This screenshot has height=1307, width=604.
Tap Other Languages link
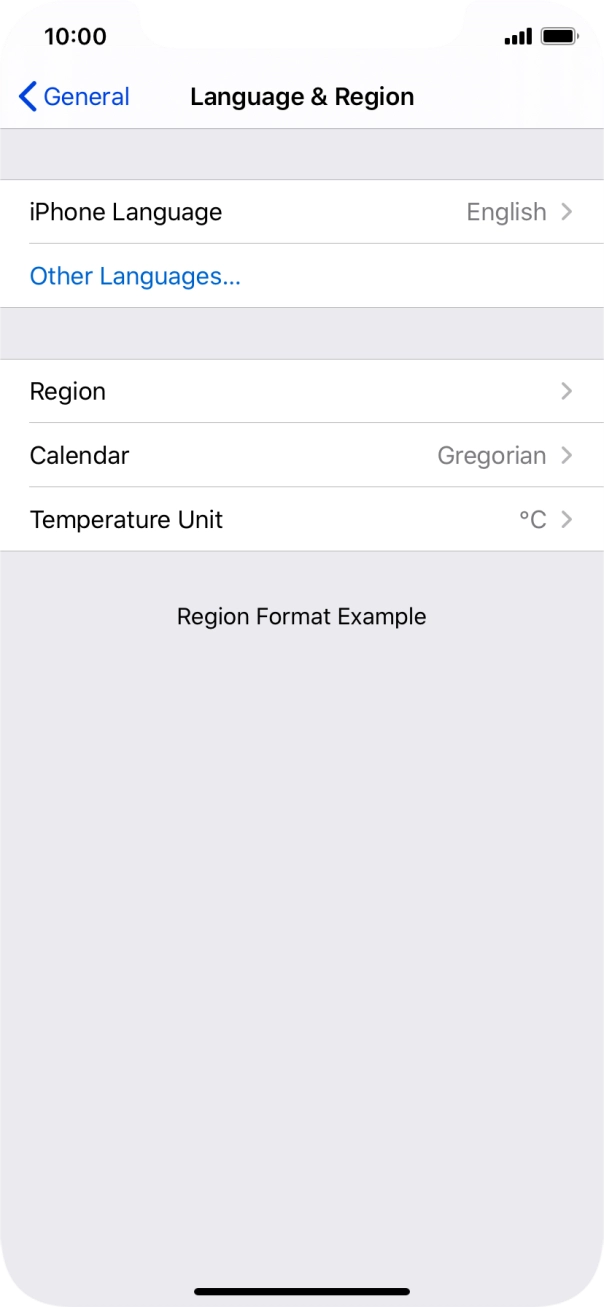(135, 276)
